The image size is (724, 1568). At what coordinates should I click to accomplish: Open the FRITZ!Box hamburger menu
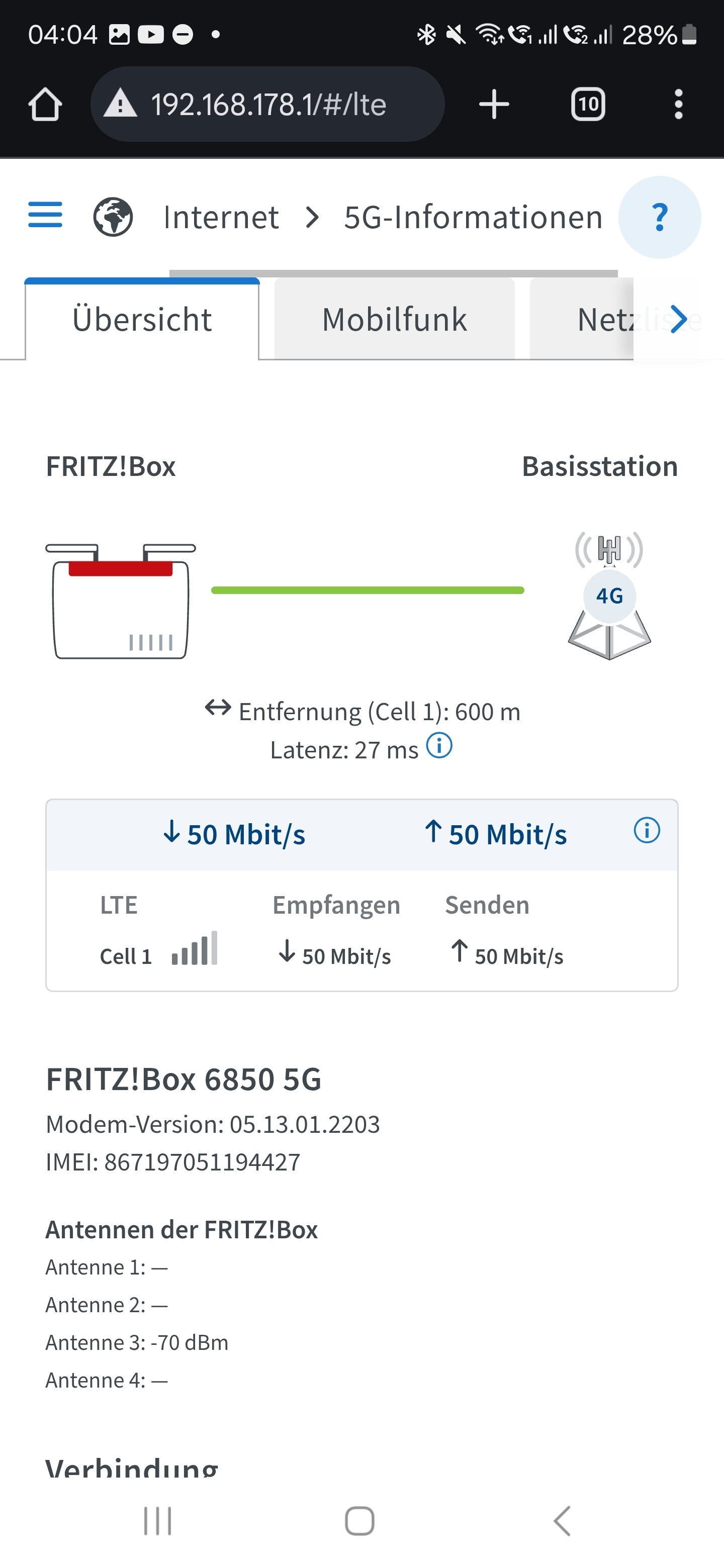(x=45, y=215)
